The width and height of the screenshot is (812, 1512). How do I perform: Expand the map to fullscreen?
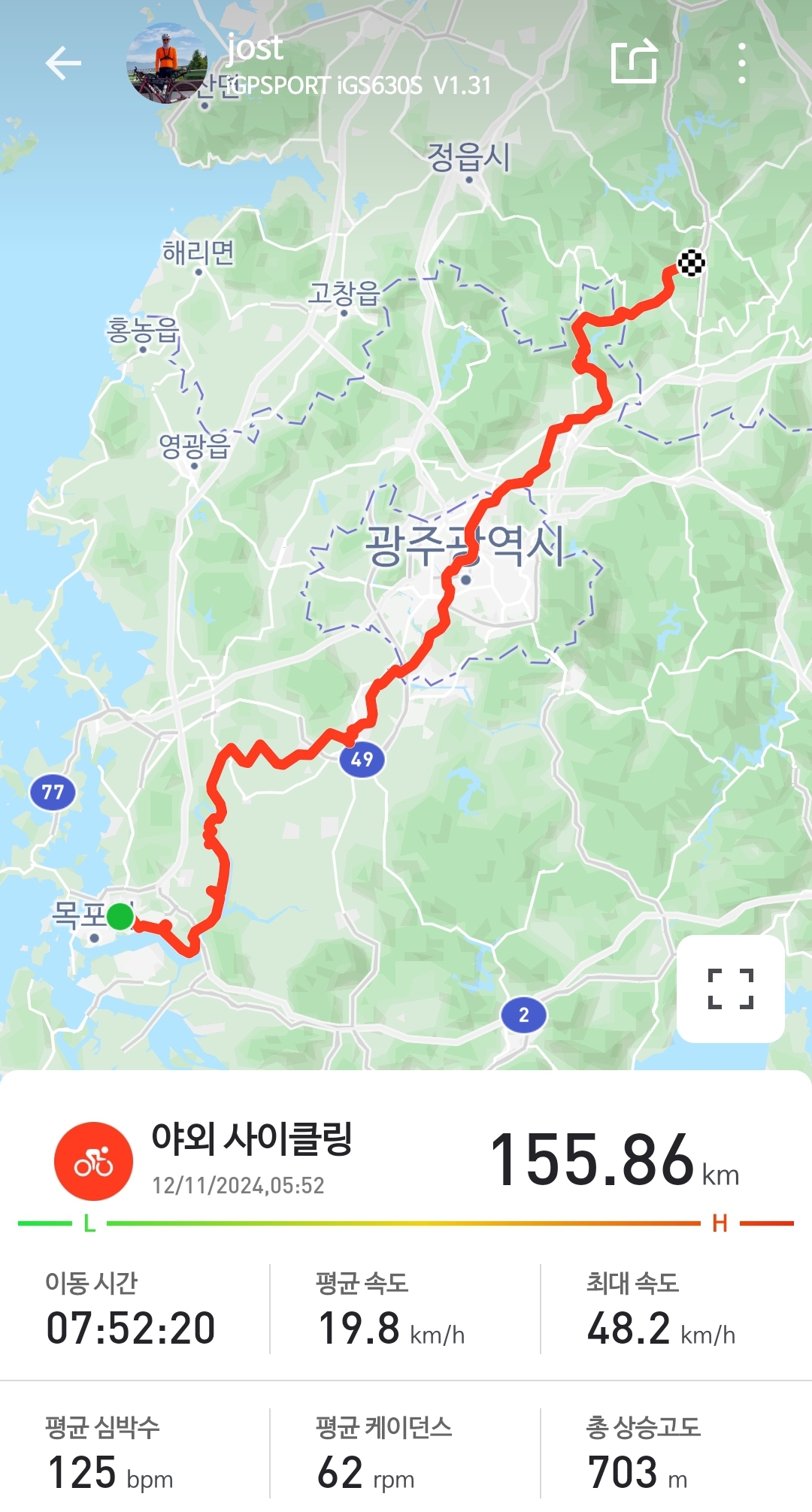(x=730, y=988)
